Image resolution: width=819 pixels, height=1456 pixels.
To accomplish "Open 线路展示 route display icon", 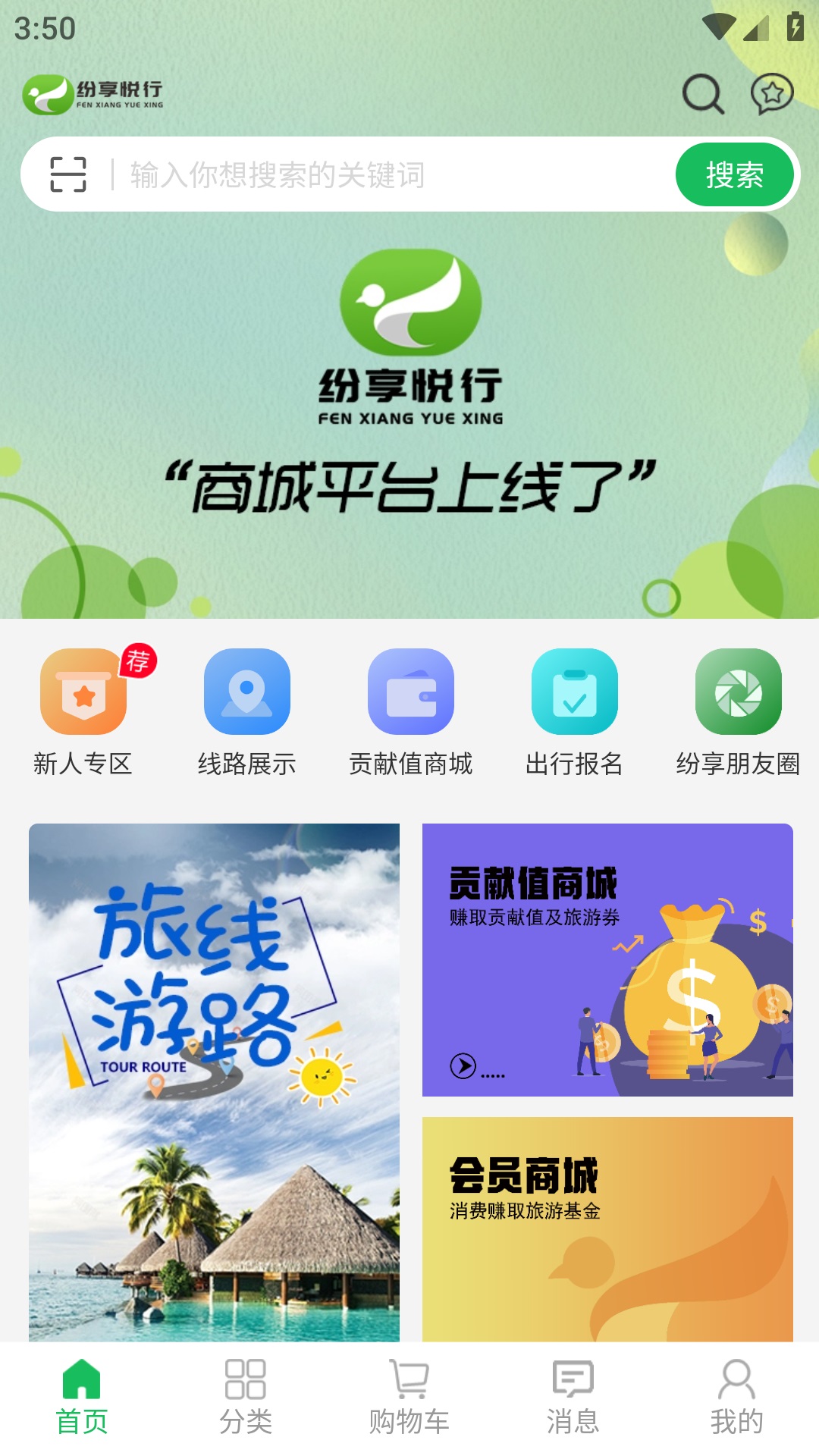I will click(247, 692).
